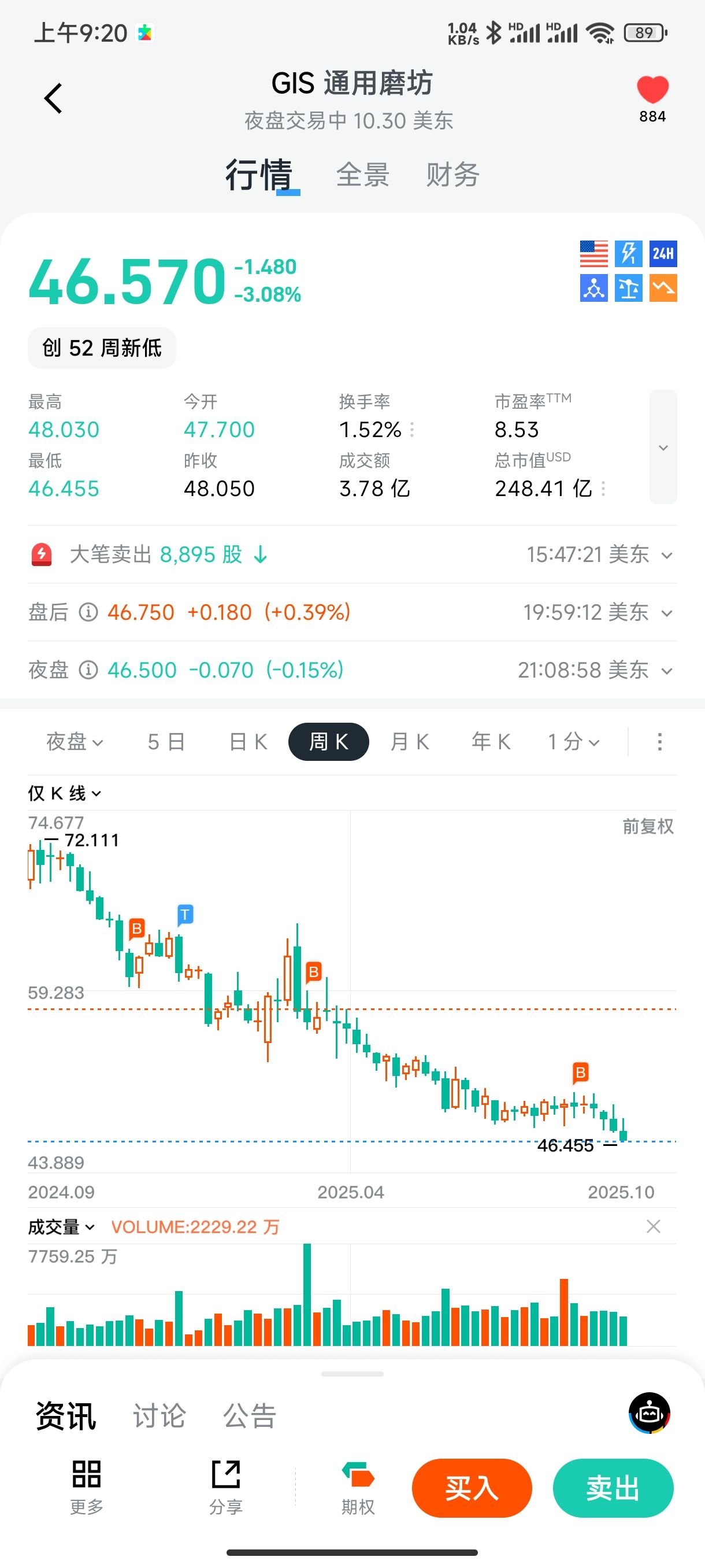Expand the 盘后 after-hours row
This screenshot has width=705, height=1568.
pyautogui.click(x=667, y=613)
